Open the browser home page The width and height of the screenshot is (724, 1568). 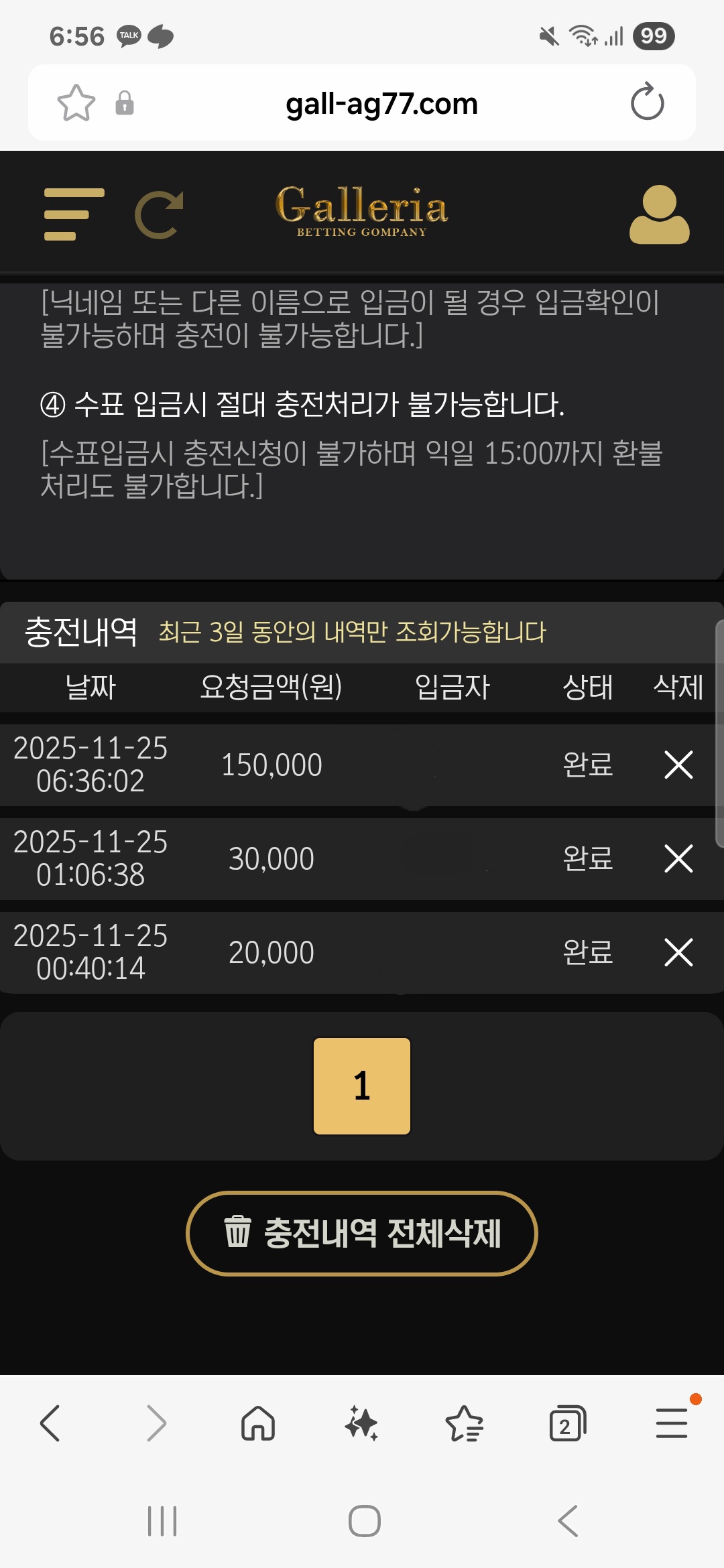tap(258, 1423)
